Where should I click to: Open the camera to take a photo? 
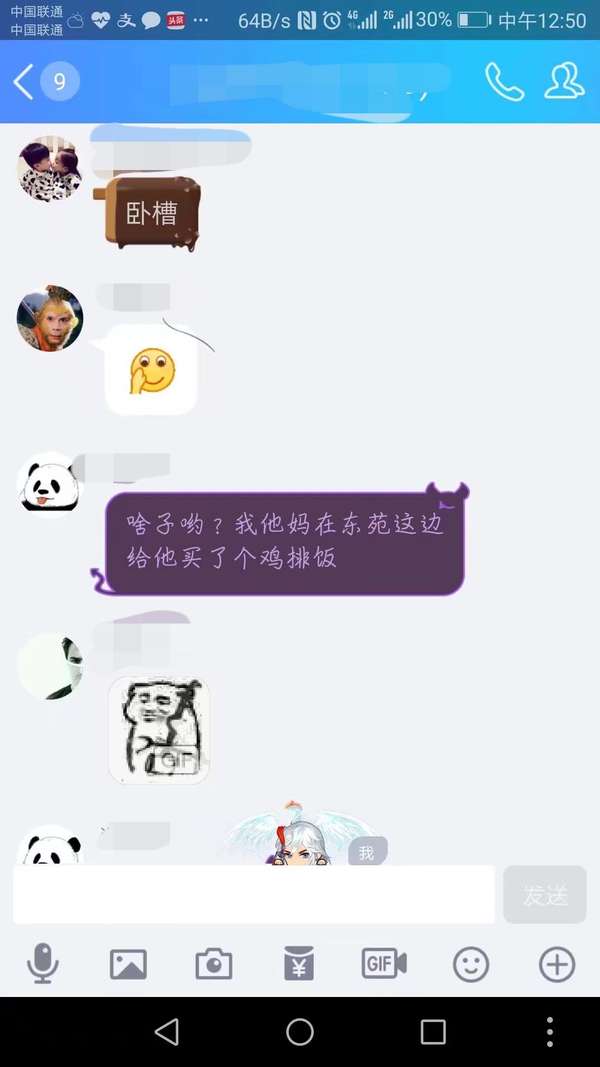pos(213,964)
